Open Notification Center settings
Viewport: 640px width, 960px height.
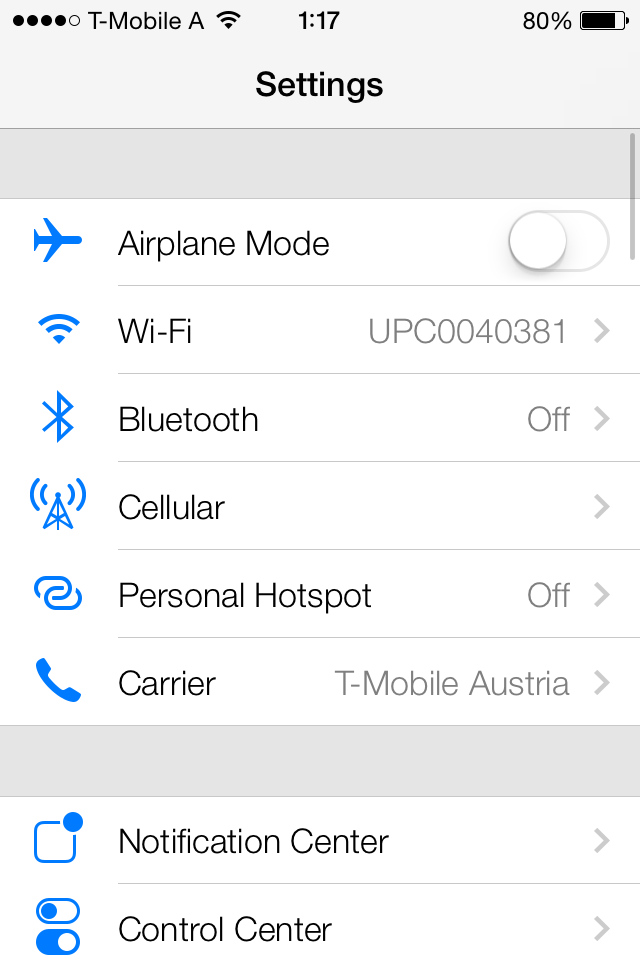point(320,841)
